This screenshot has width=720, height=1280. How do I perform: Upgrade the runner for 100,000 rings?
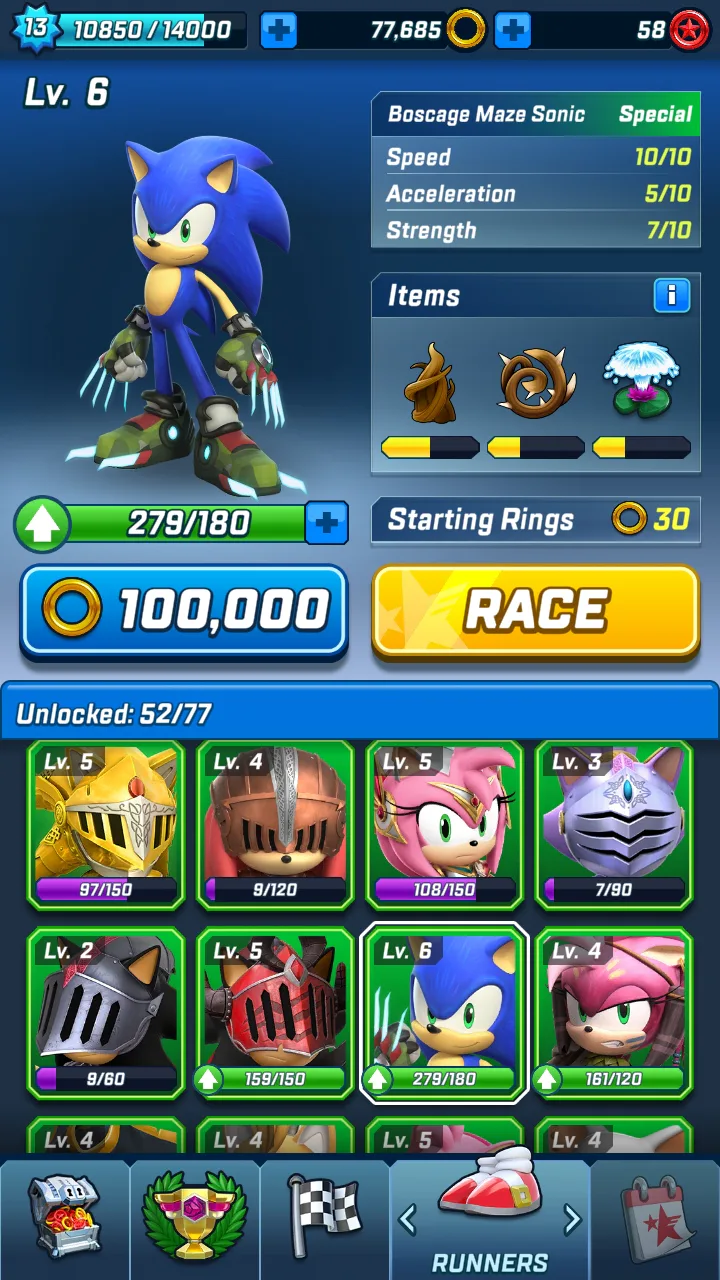pyautogui.click(x=184, y=610)
